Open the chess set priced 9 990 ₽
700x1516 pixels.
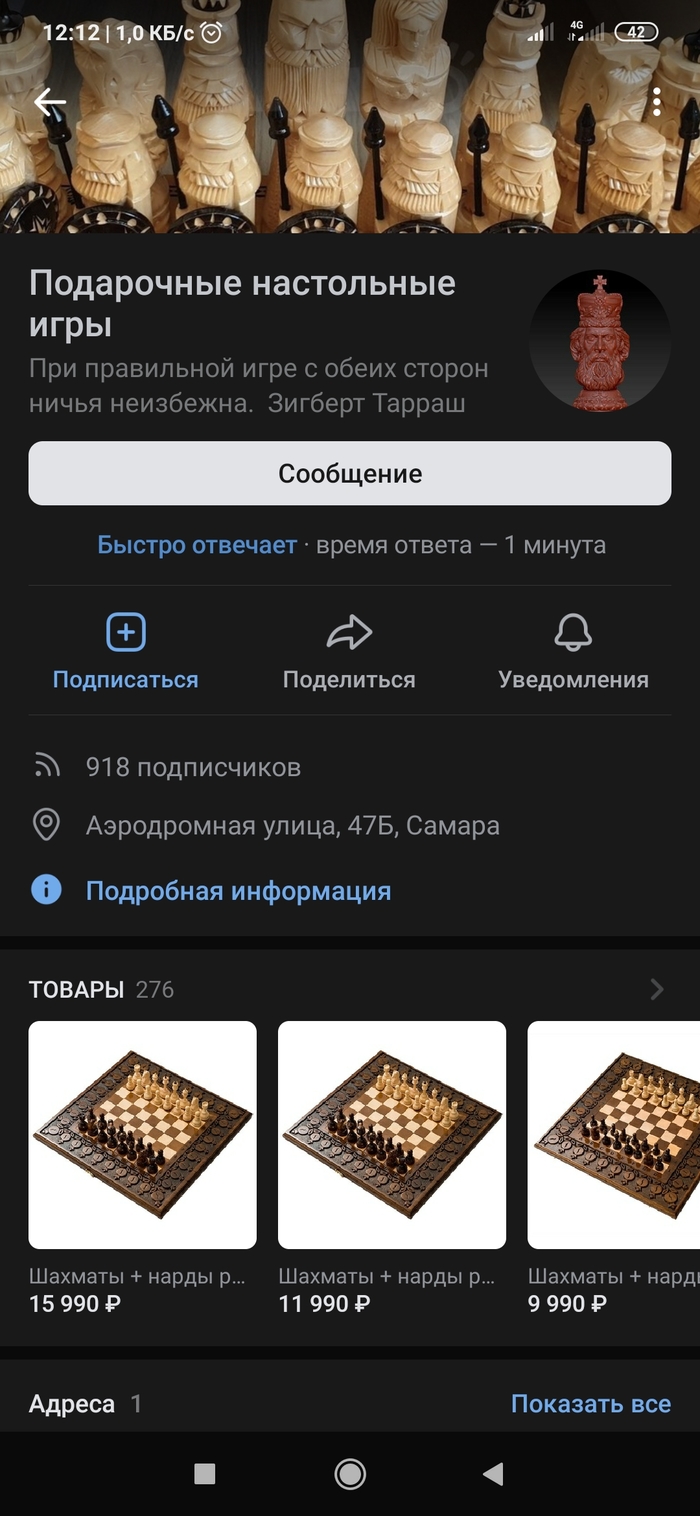tap(615, 1135)
